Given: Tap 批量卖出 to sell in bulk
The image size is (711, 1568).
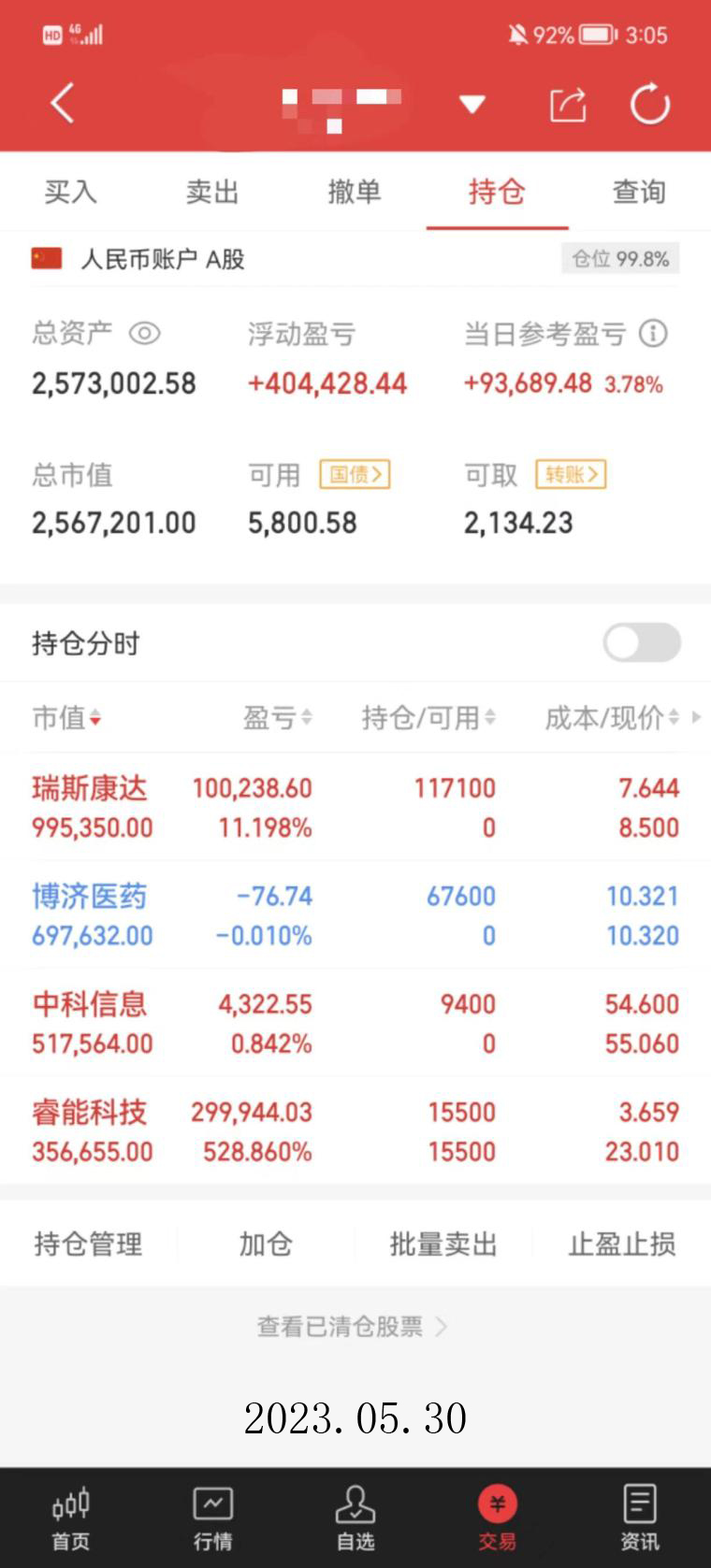Looking at the screenshot, I should pyautogui.click(x=443, y=1244).
